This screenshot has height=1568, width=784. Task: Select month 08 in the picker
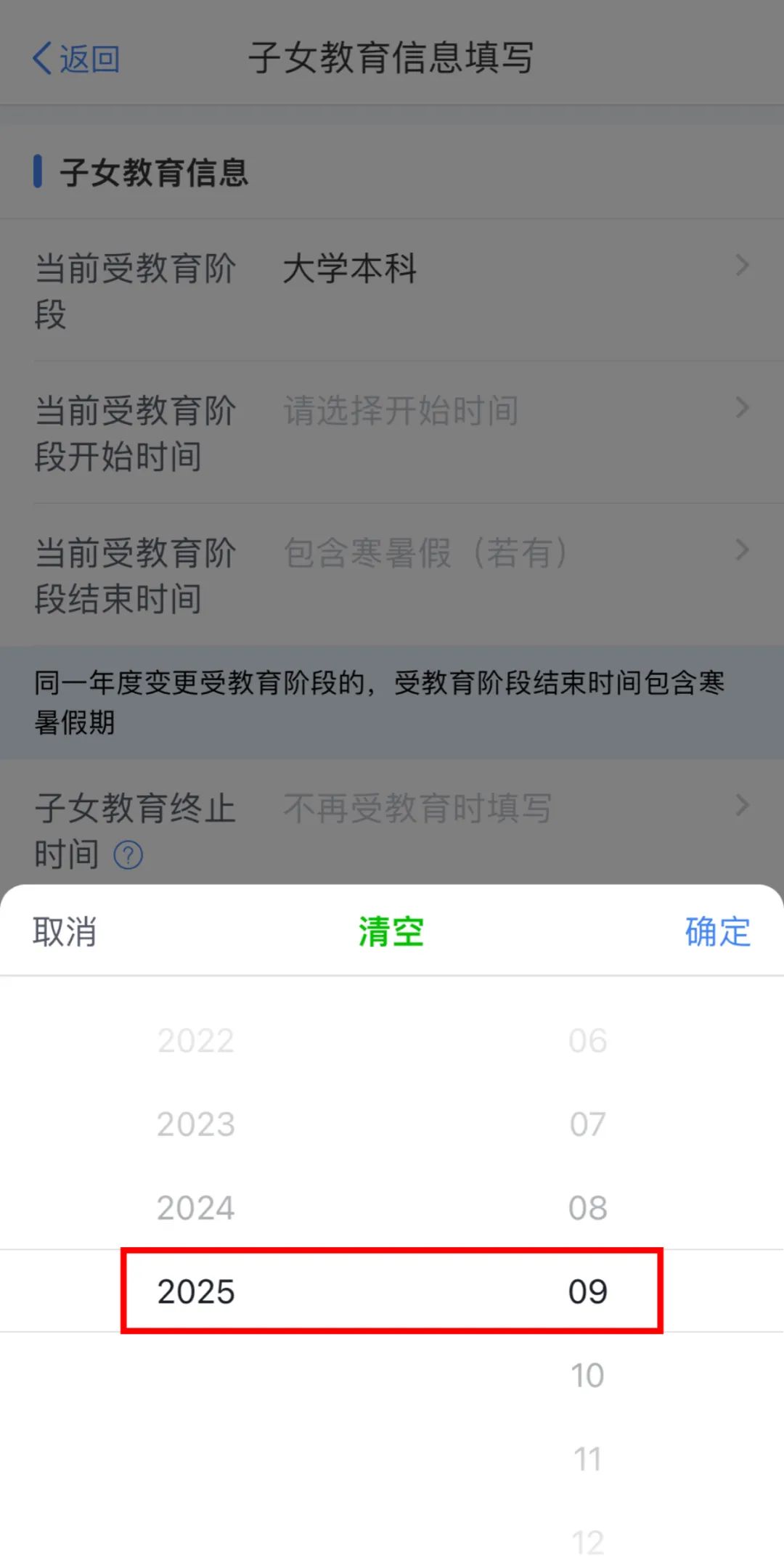click(587, 1208)
